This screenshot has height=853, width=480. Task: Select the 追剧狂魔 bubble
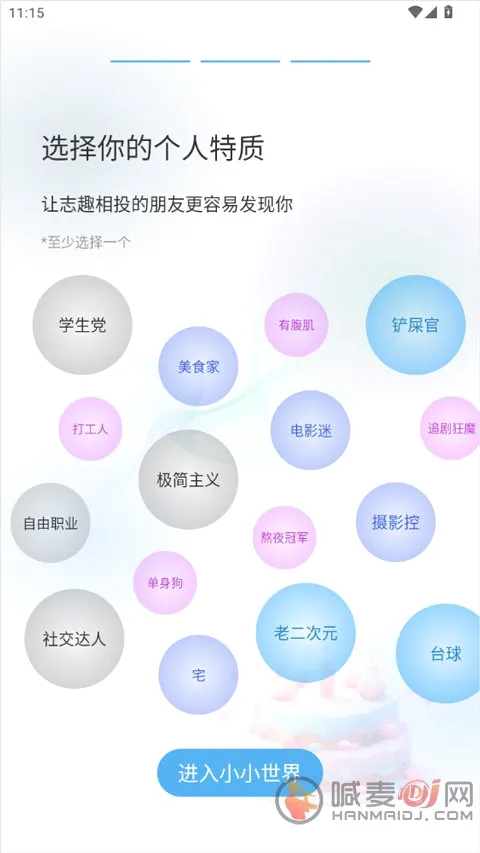pos(451,428)
